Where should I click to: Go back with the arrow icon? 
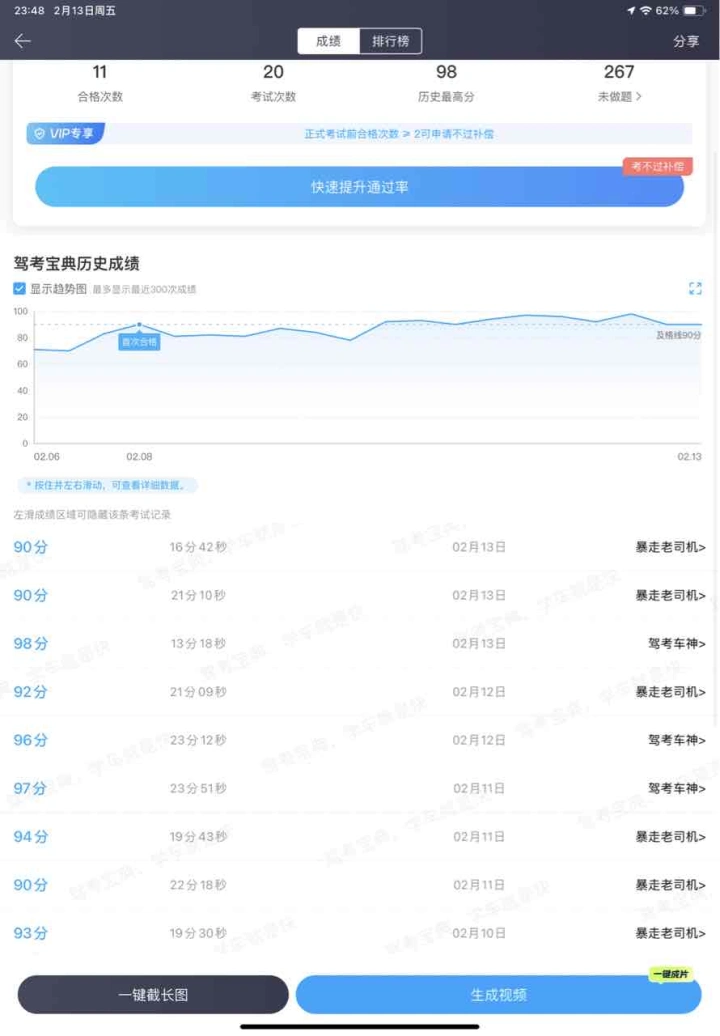pos(23,41)
